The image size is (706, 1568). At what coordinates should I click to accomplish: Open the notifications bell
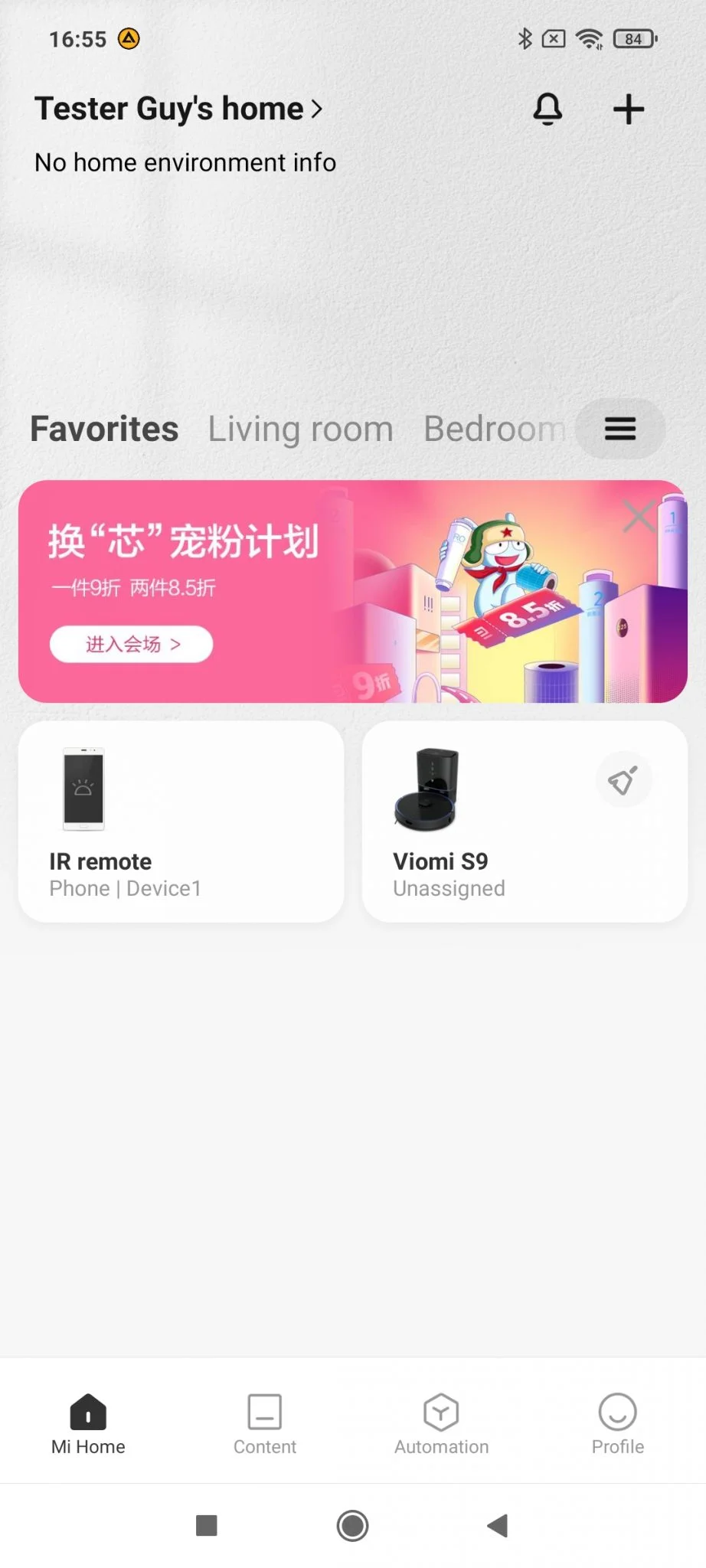(x=547, y=109)
